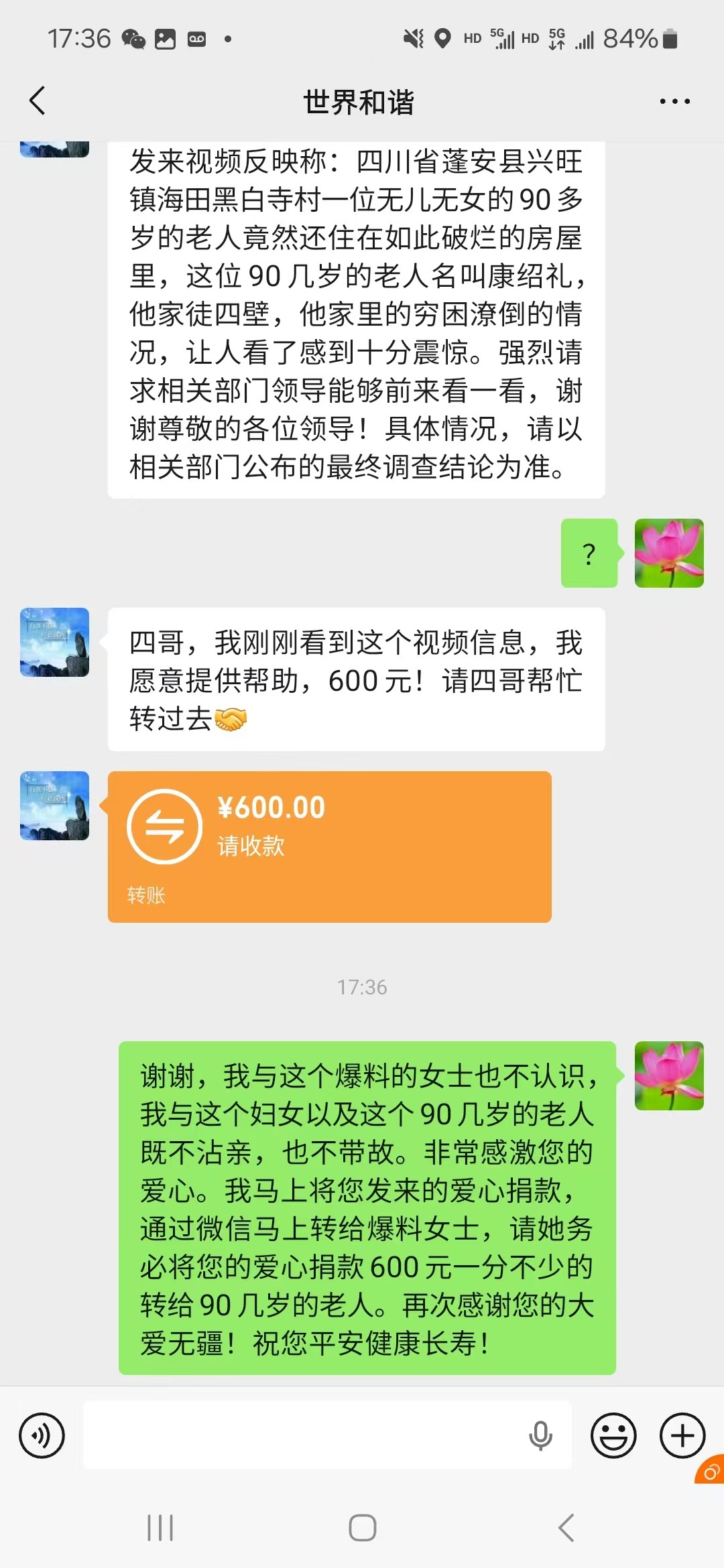This screenshot has height=1568, width=724.
Task: Go back from the 世界和谐 chat
Action: coord(38,101)
